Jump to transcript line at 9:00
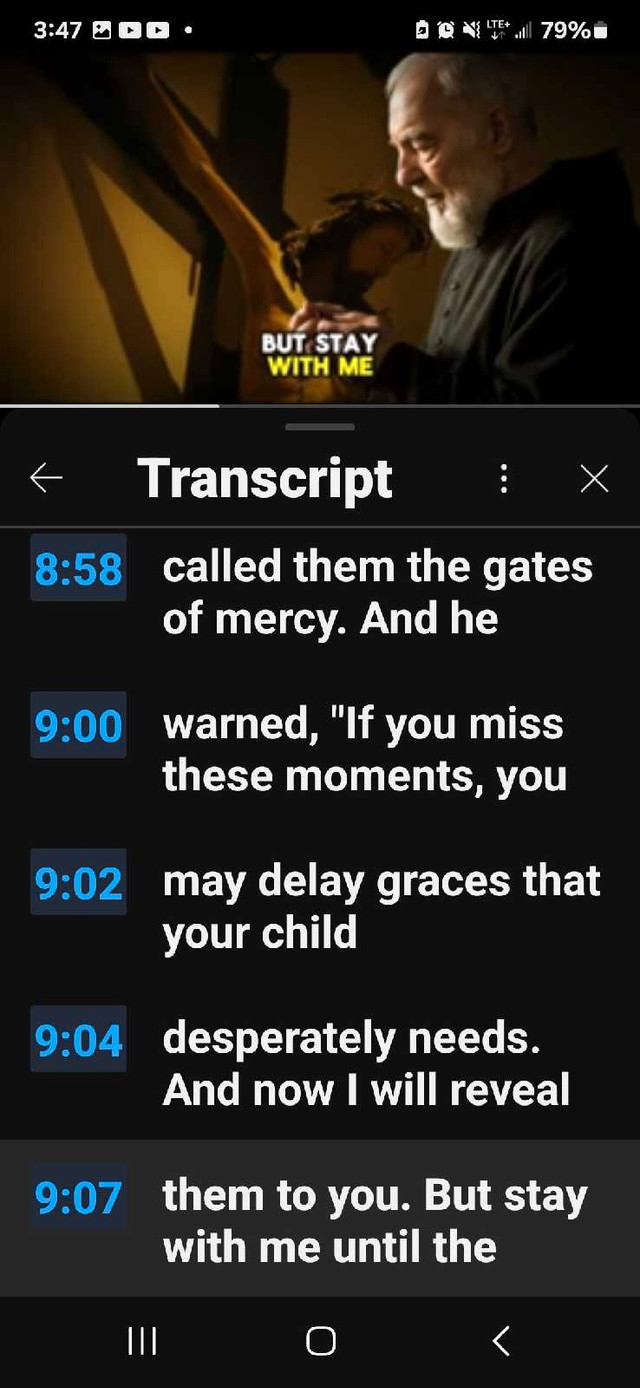The height and width of the screenshot is (1388, 640). tap(320, 750)
